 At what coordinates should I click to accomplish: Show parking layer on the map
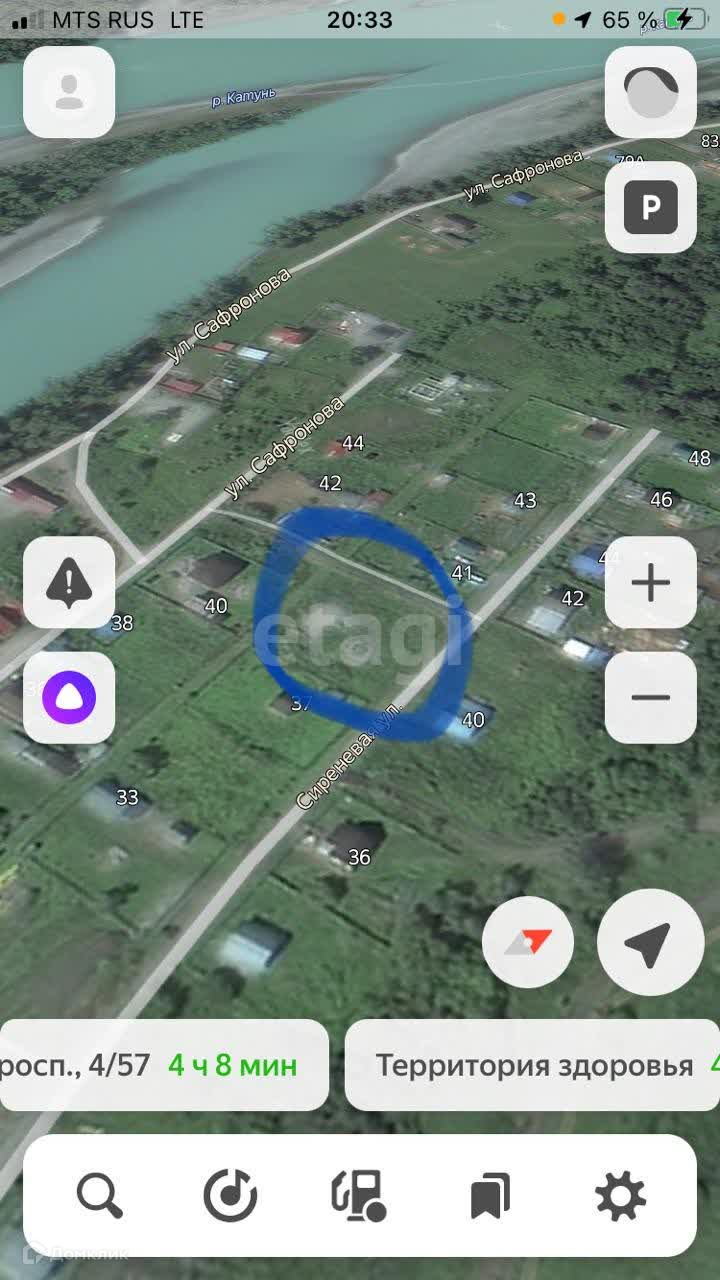tap(651, 207)
